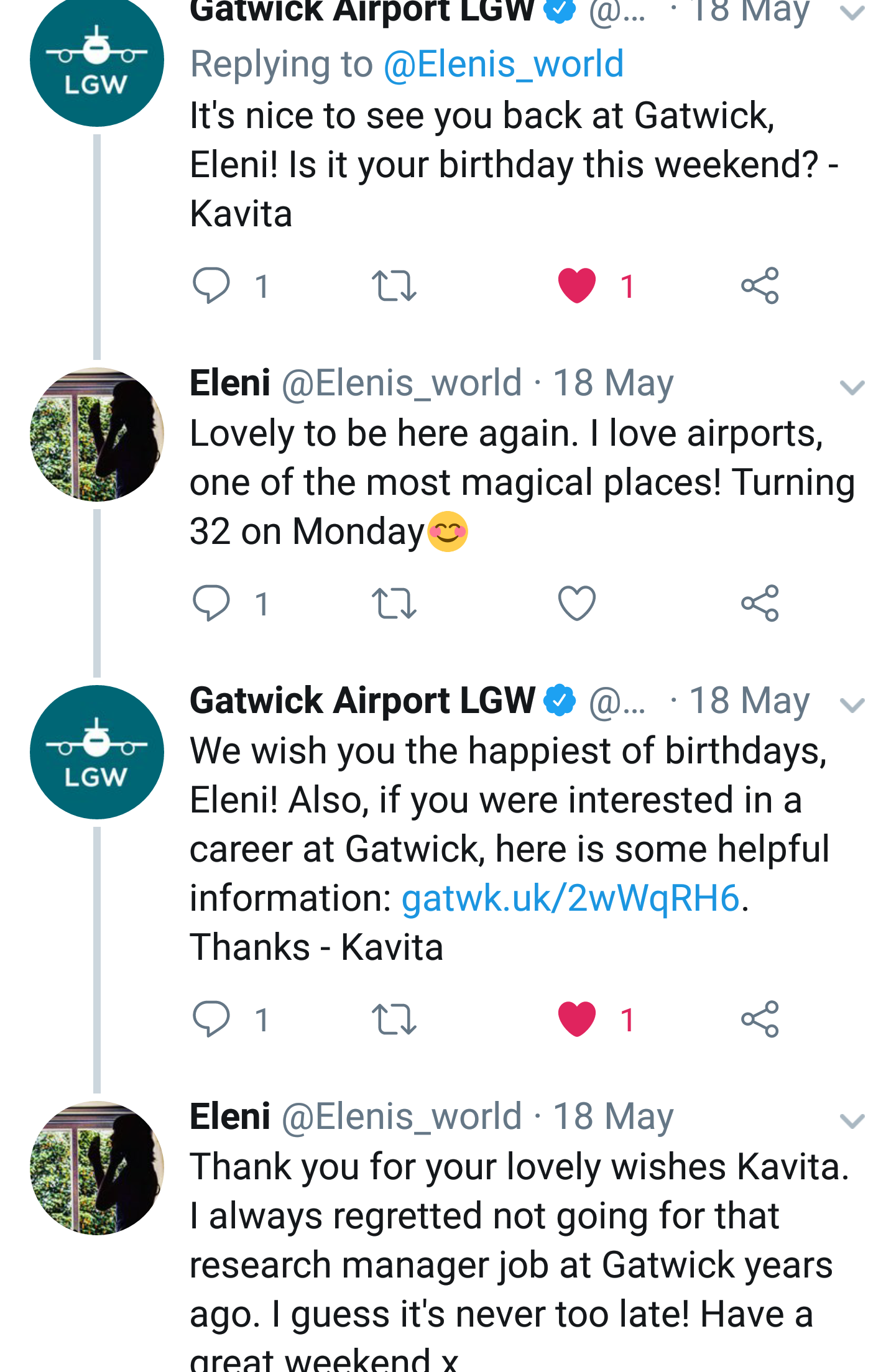Open Gatwick avatar on happiest birthdays tweet
The image size is (886, 1372).
(97, 752)
